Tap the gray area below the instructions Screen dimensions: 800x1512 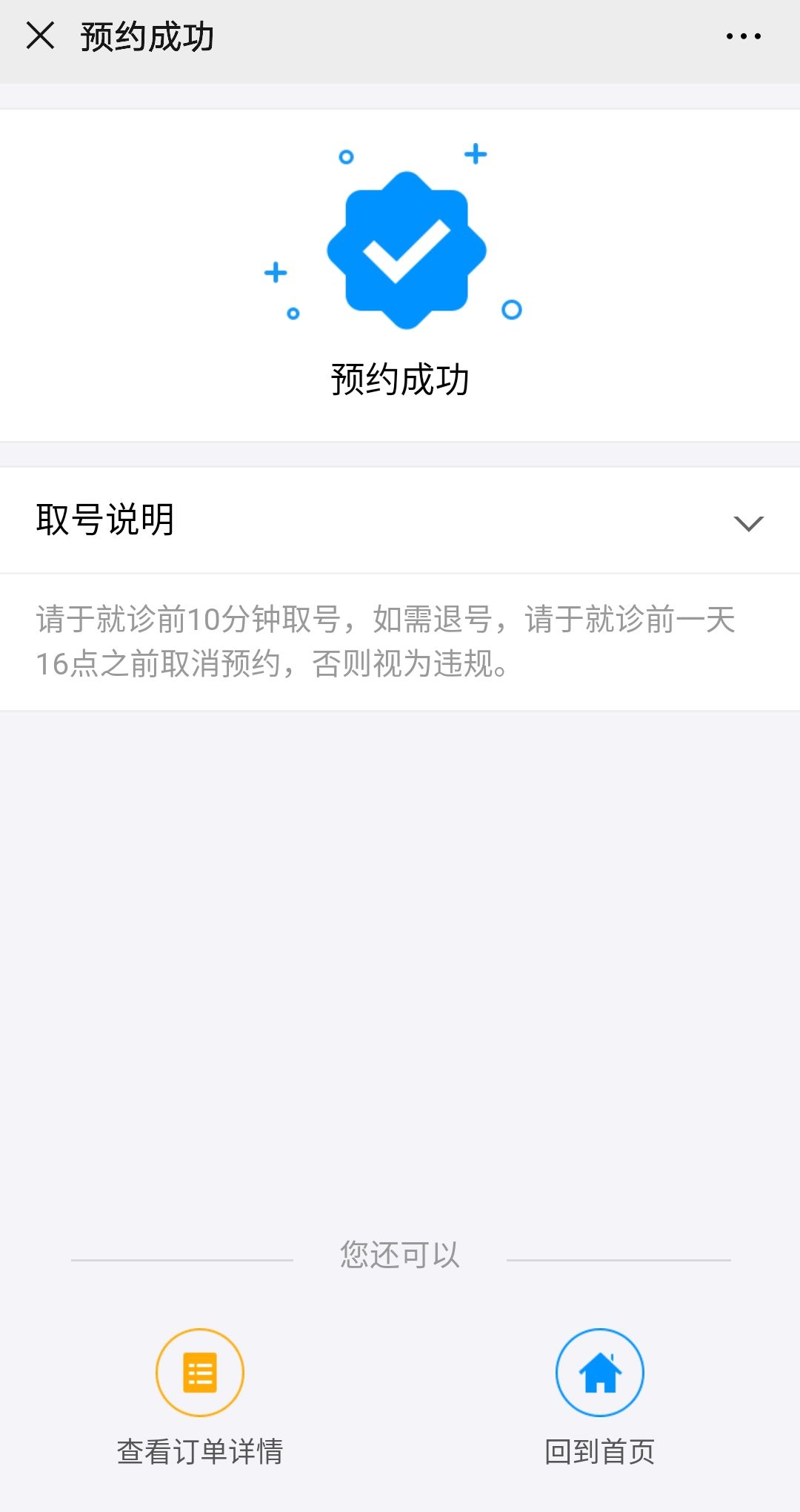pos(400,964)
